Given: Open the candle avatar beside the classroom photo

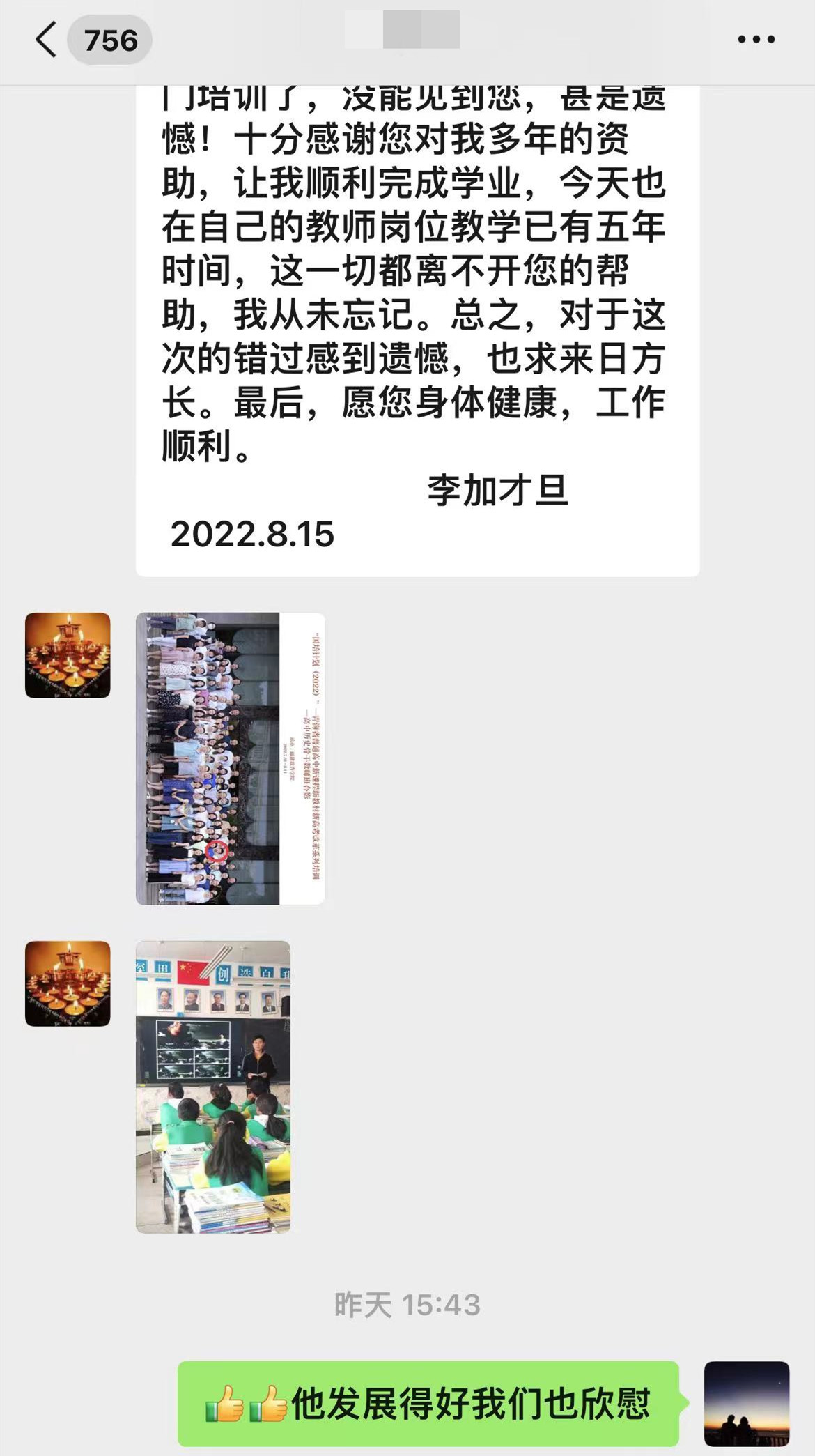Looking at the screenshot, I should (68, 983).
